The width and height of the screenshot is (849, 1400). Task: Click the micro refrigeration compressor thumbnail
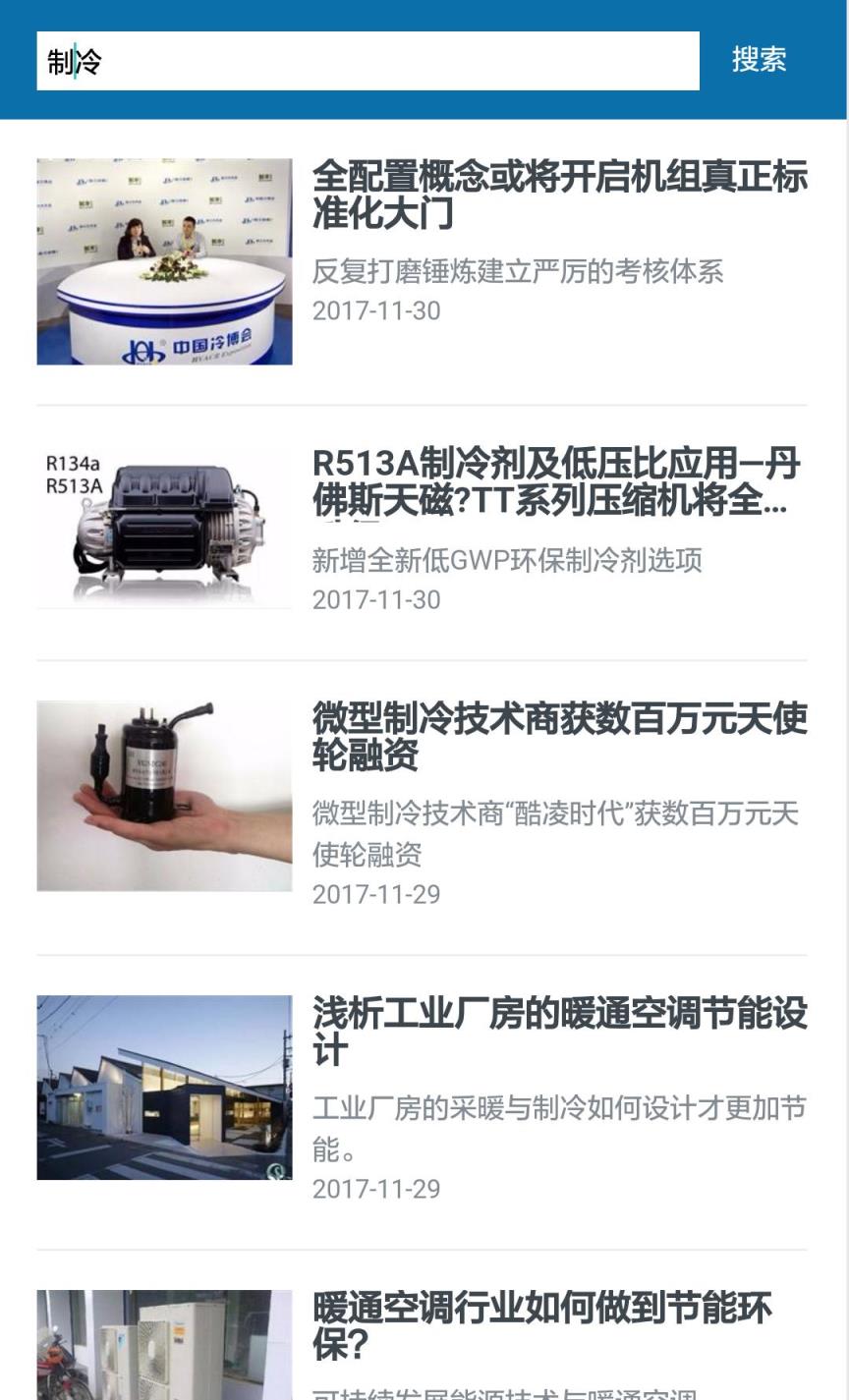pos(163,795)
